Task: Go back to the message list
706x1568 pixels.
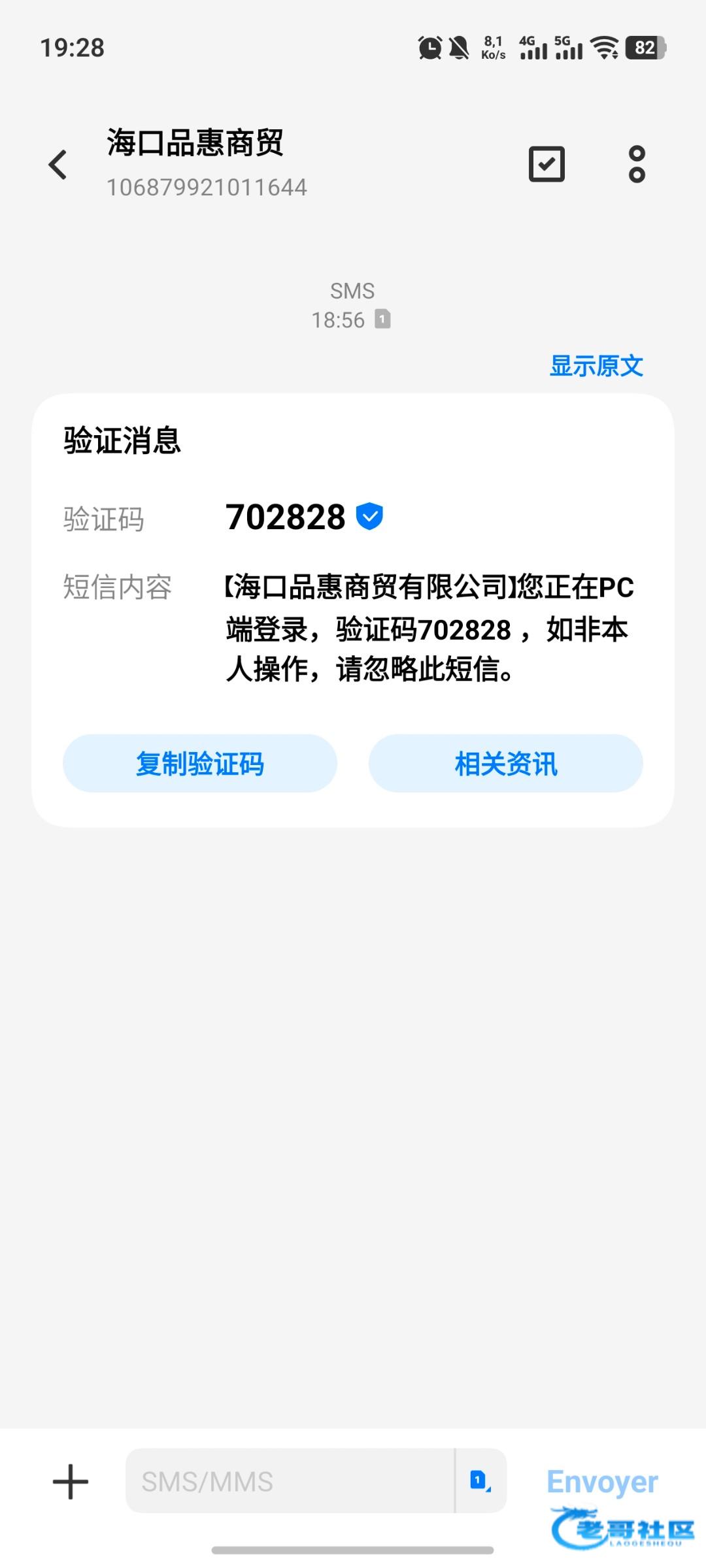Action: click(58, 164)
